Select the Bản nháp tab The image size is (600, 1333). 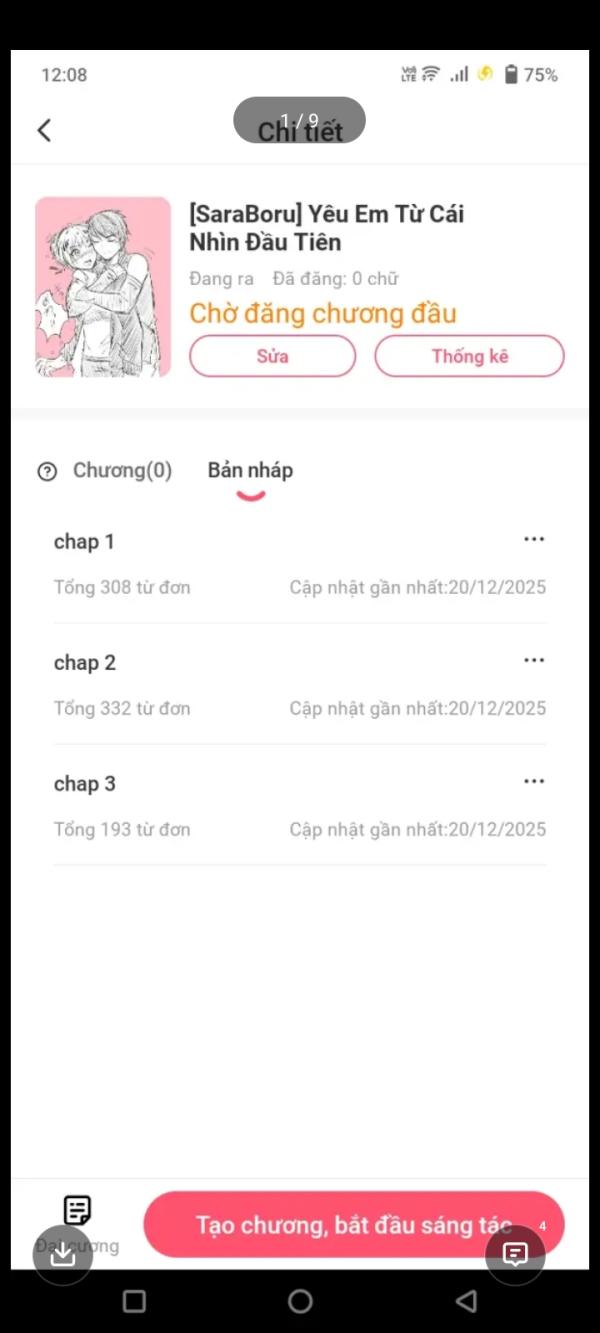tap(250, 470)
